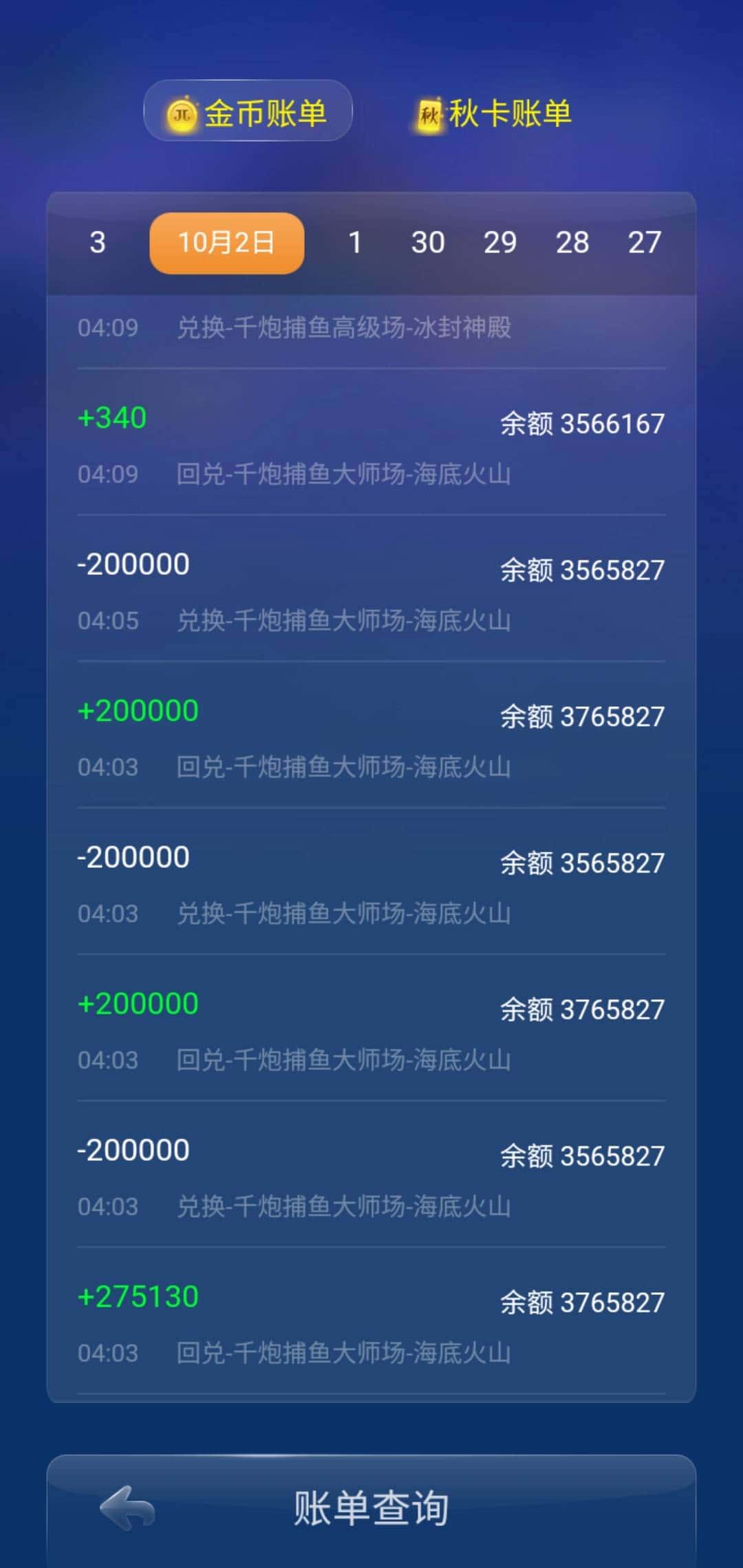743x1568 pixels.
Task: Select date 28 in the date row
Action: [573, 242]
